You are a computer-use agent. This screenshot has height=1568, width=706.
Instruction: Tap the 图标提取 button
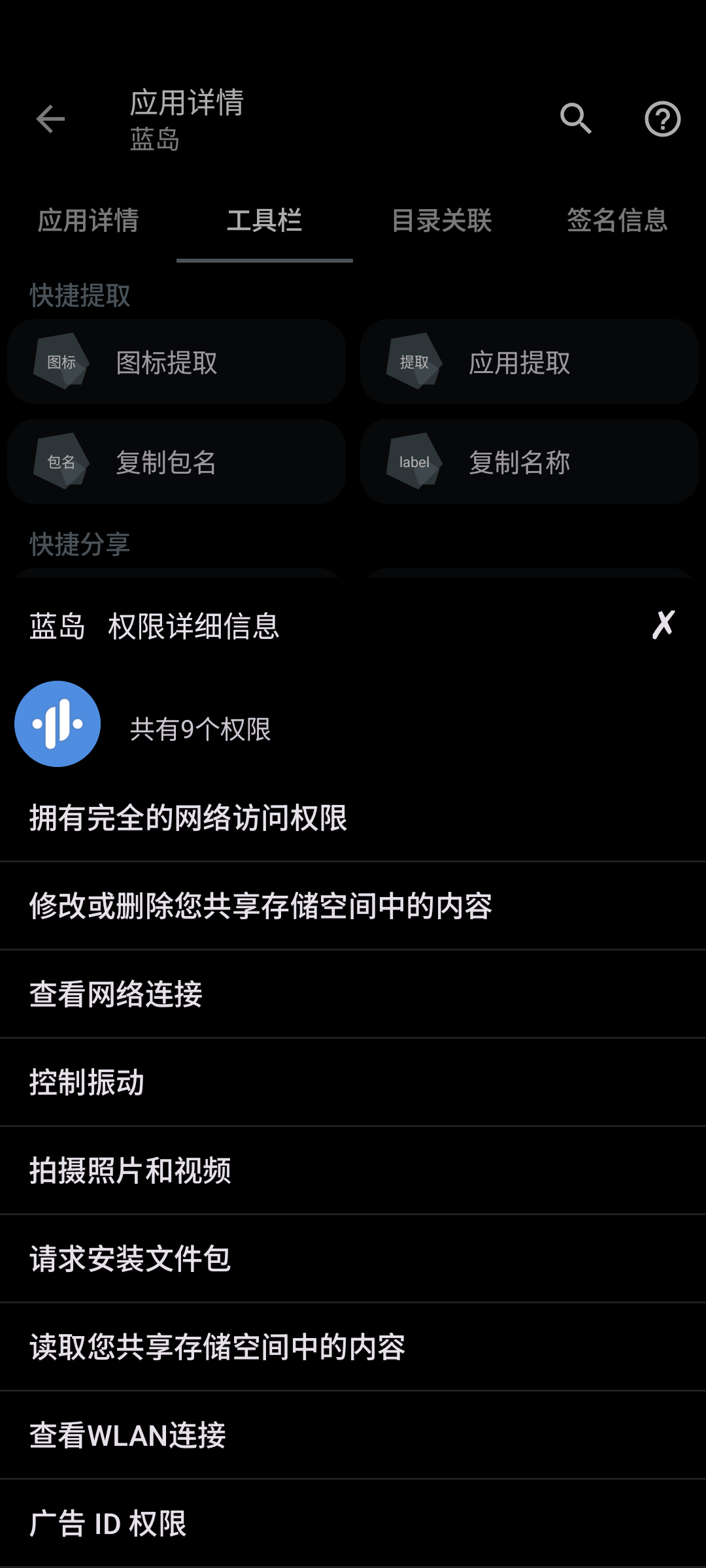pos(176,363)
